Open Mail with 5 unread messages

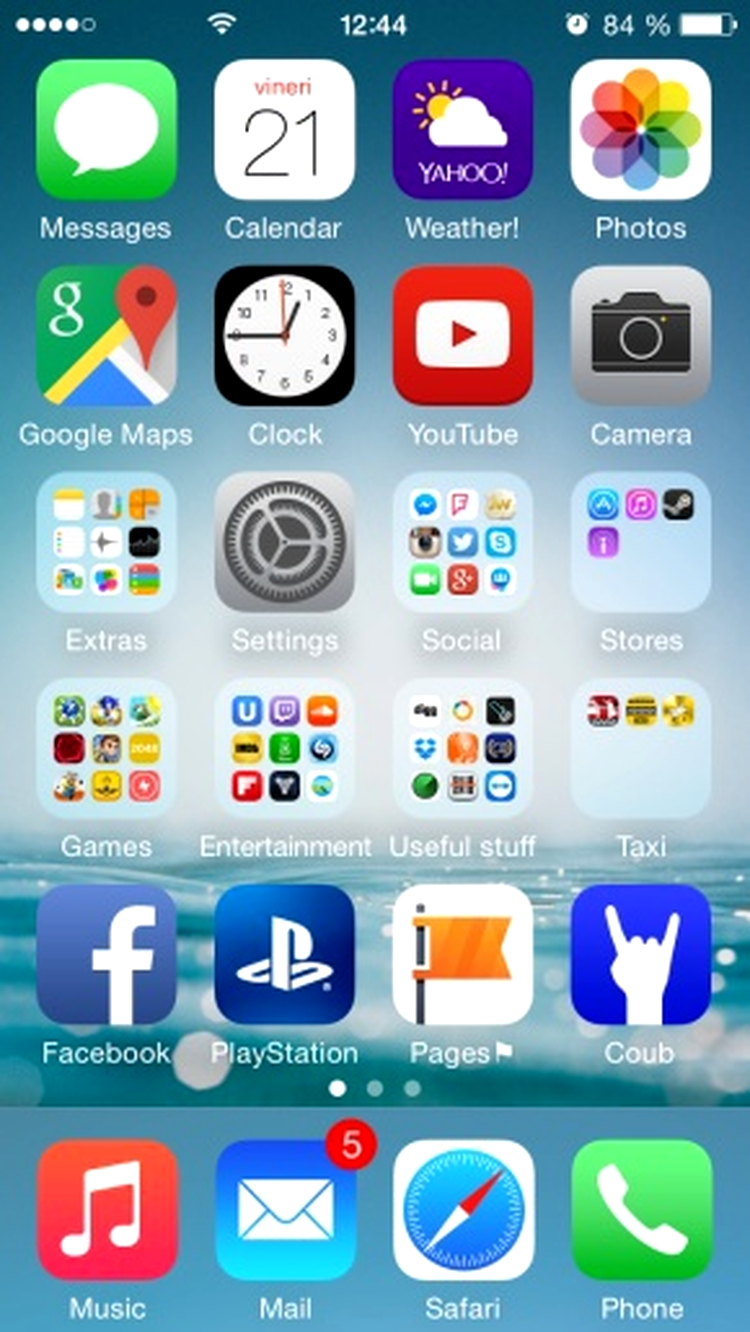284,1210
